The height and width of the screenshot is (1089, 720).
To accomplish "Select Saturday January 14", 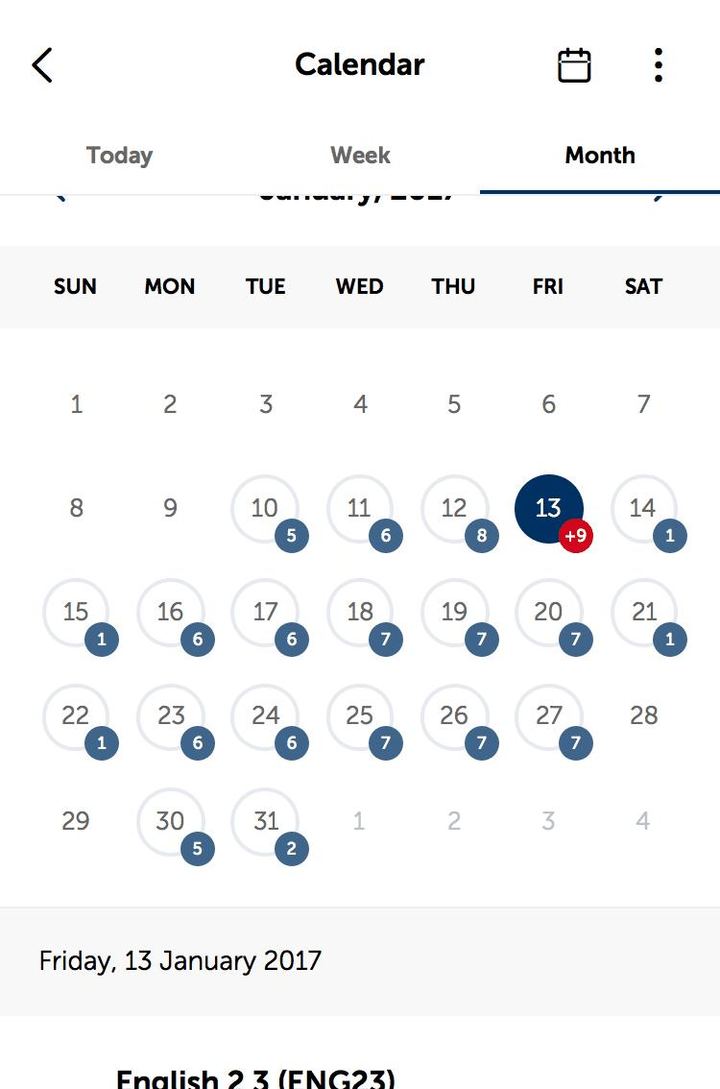I will tap(643, 508).
